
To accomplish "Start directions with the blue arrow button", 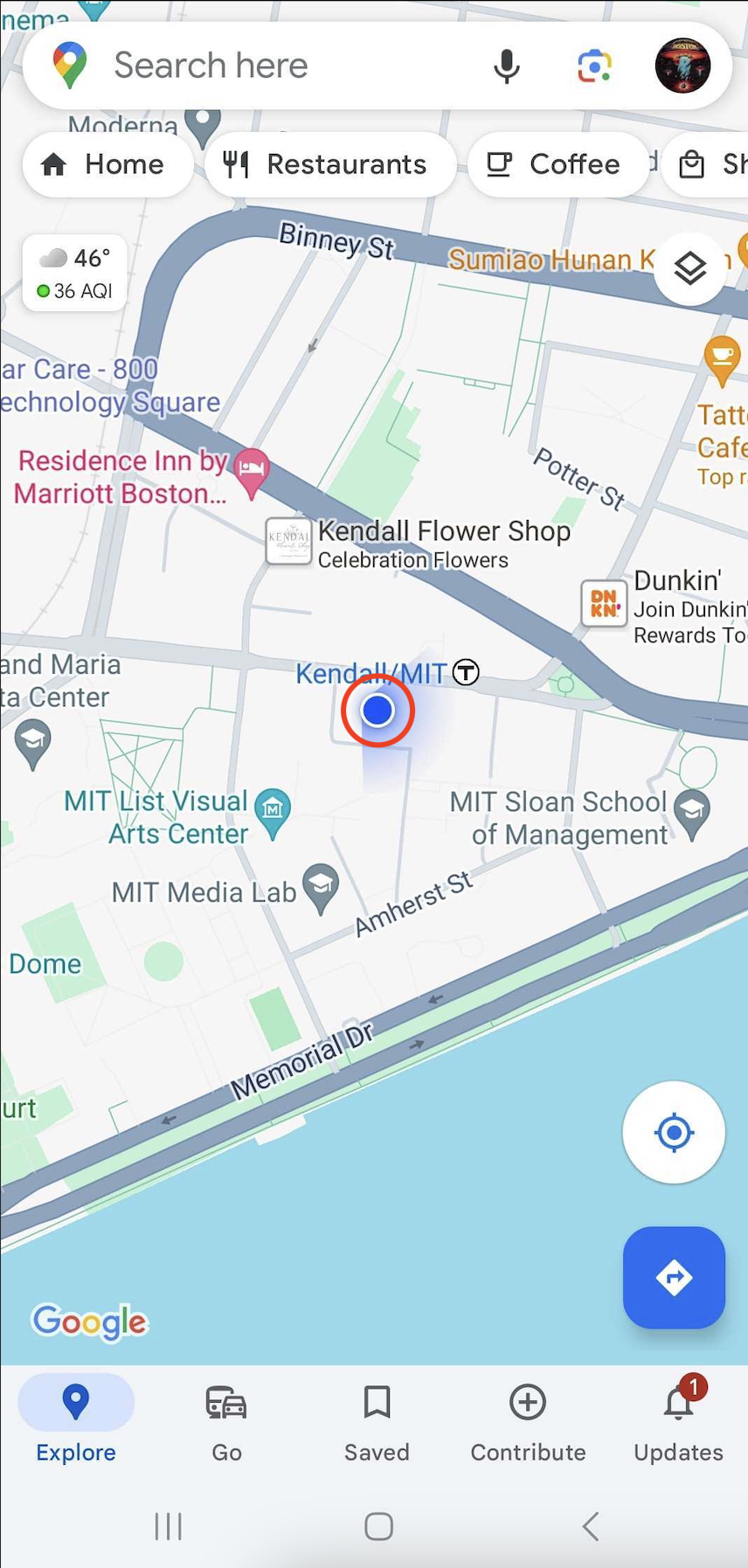I will coord(674,1278).
